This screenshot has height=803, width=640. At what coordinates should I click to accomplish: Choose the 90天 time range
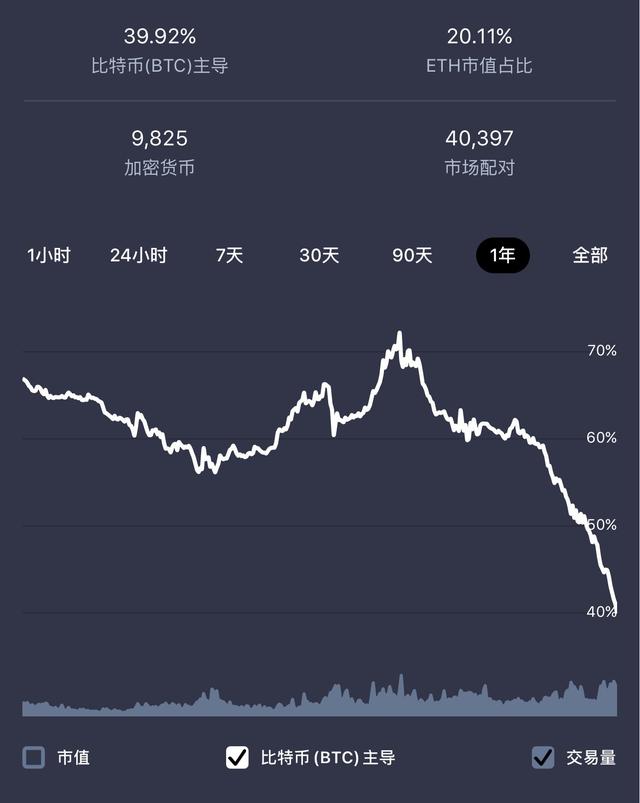tap(412, 256)
